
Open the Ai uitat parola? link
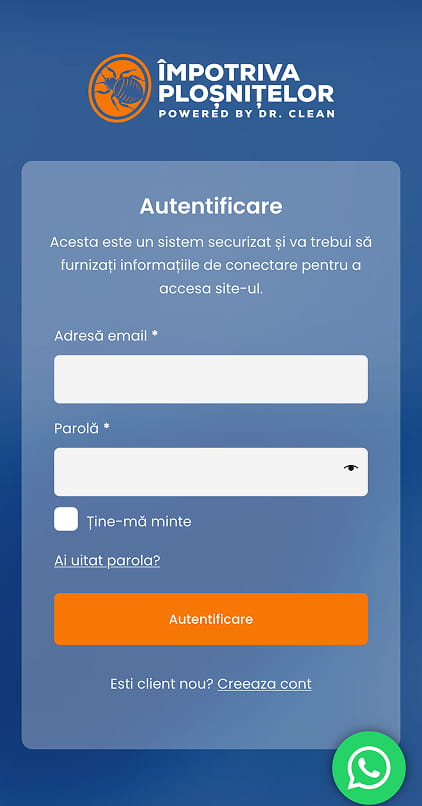107,560
